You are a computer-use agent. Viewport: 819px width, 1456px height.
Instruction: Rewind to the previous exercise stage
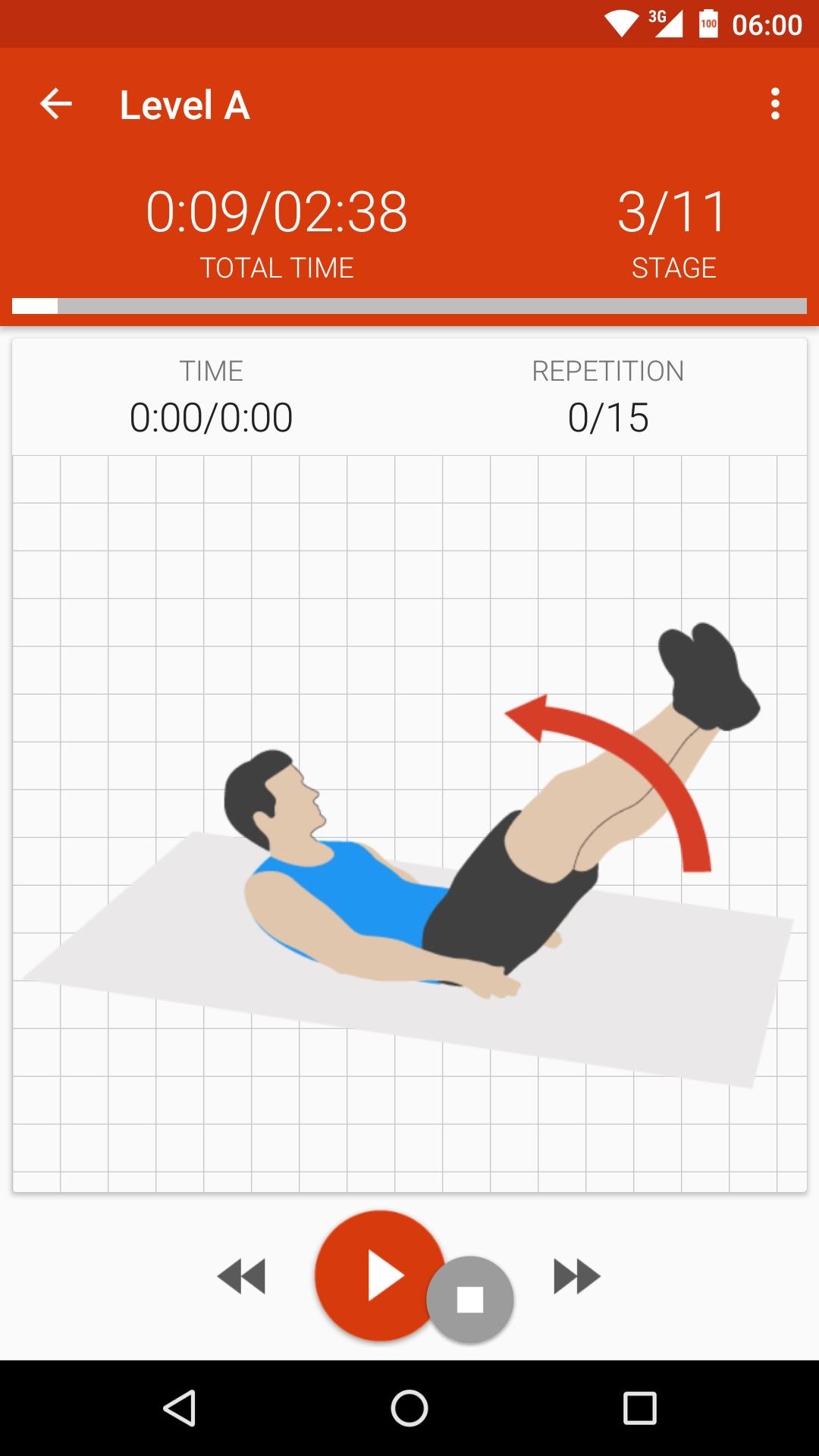242,1276
